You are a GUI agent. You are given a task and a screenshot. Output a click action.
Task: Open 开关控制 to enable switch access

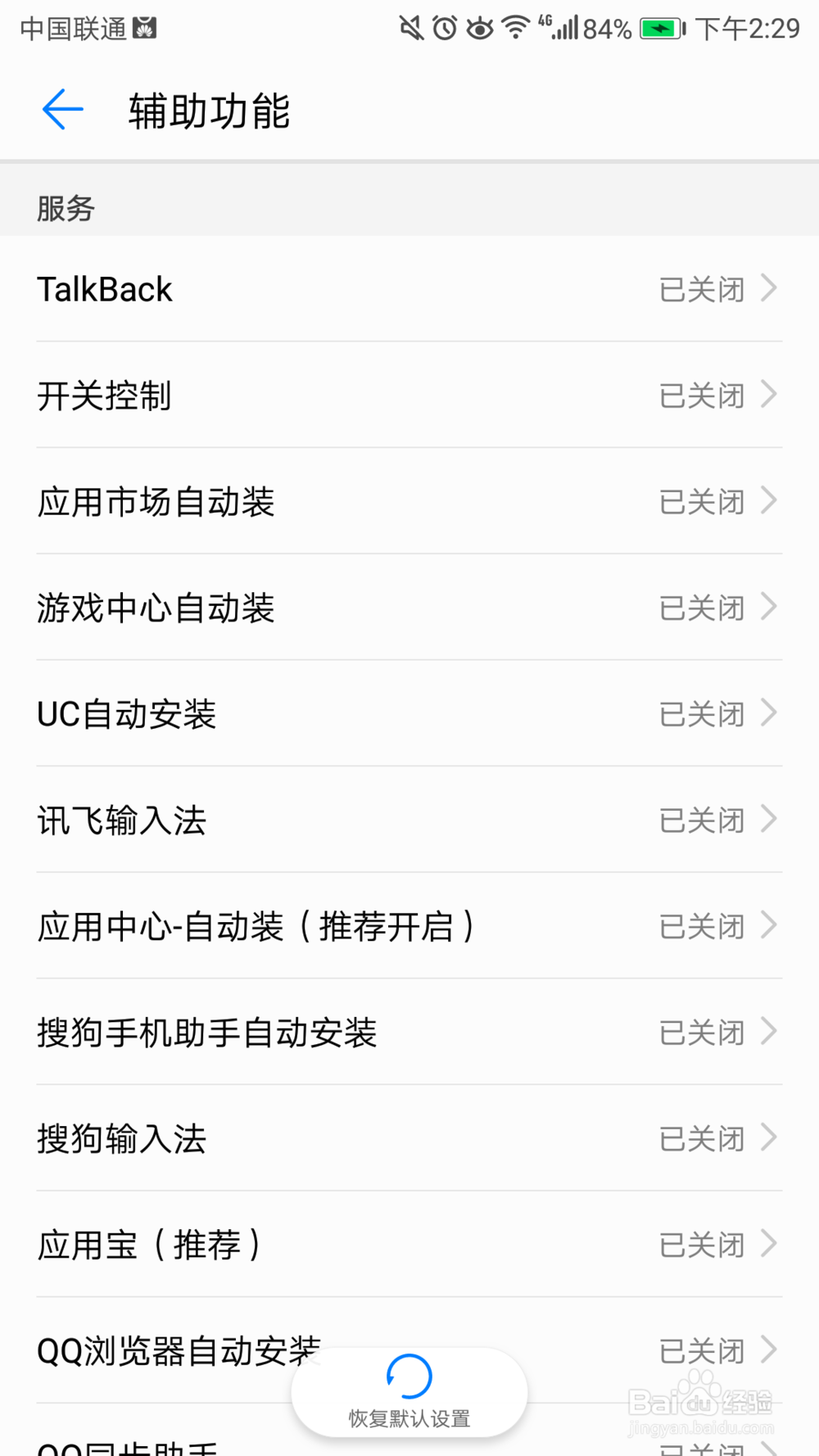[409, 396]
